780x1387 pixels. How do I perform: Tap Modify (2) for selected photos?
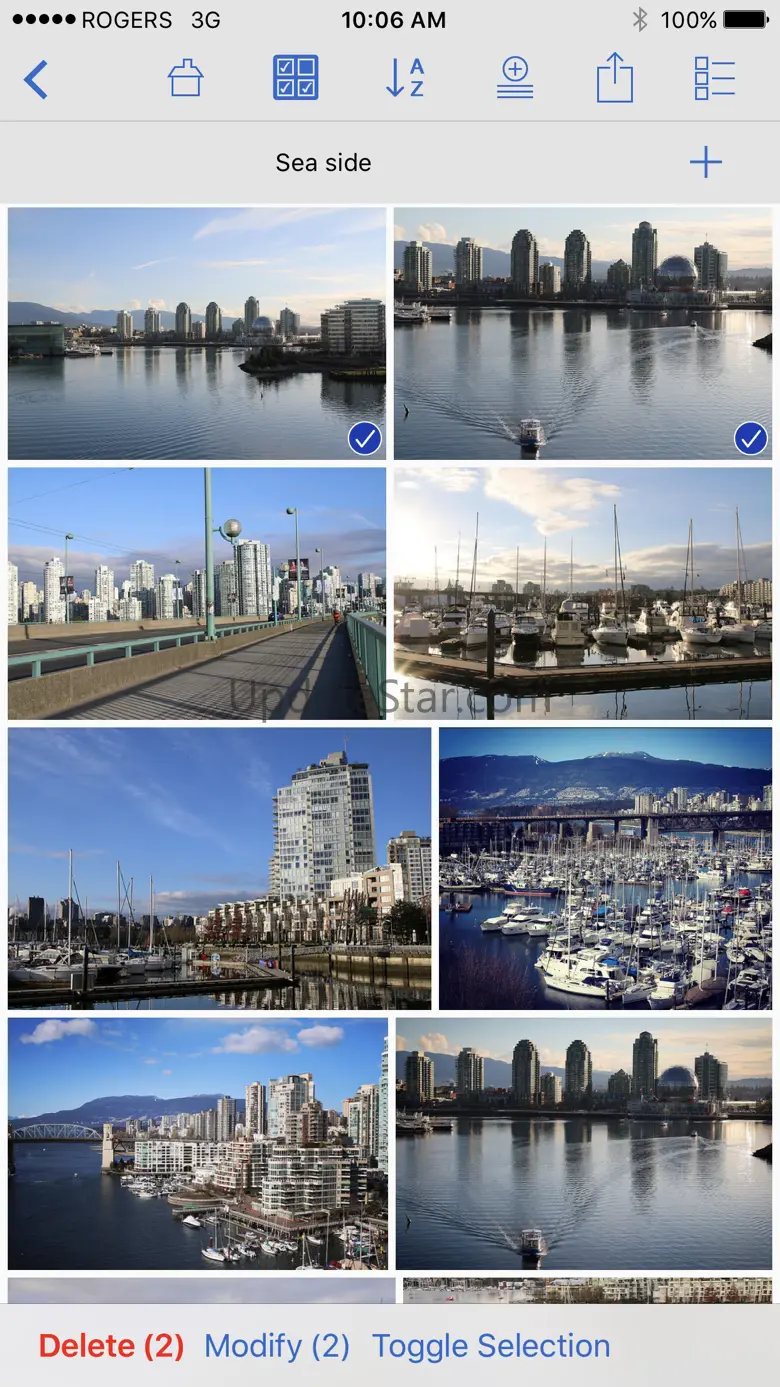(277, 1346)
